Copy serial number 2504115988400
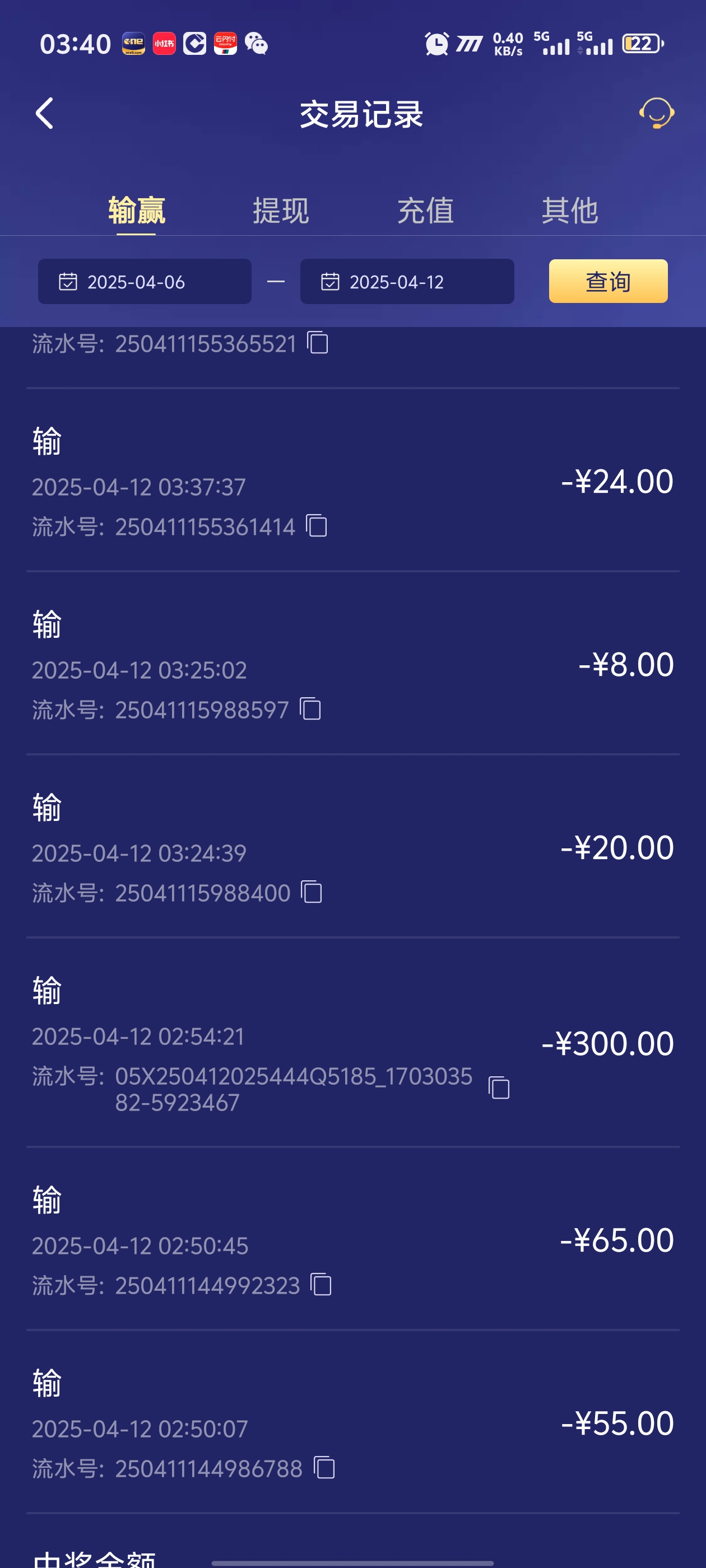Image resolution: width=706 pixels, height=1568 pixels. coord(312,892)
